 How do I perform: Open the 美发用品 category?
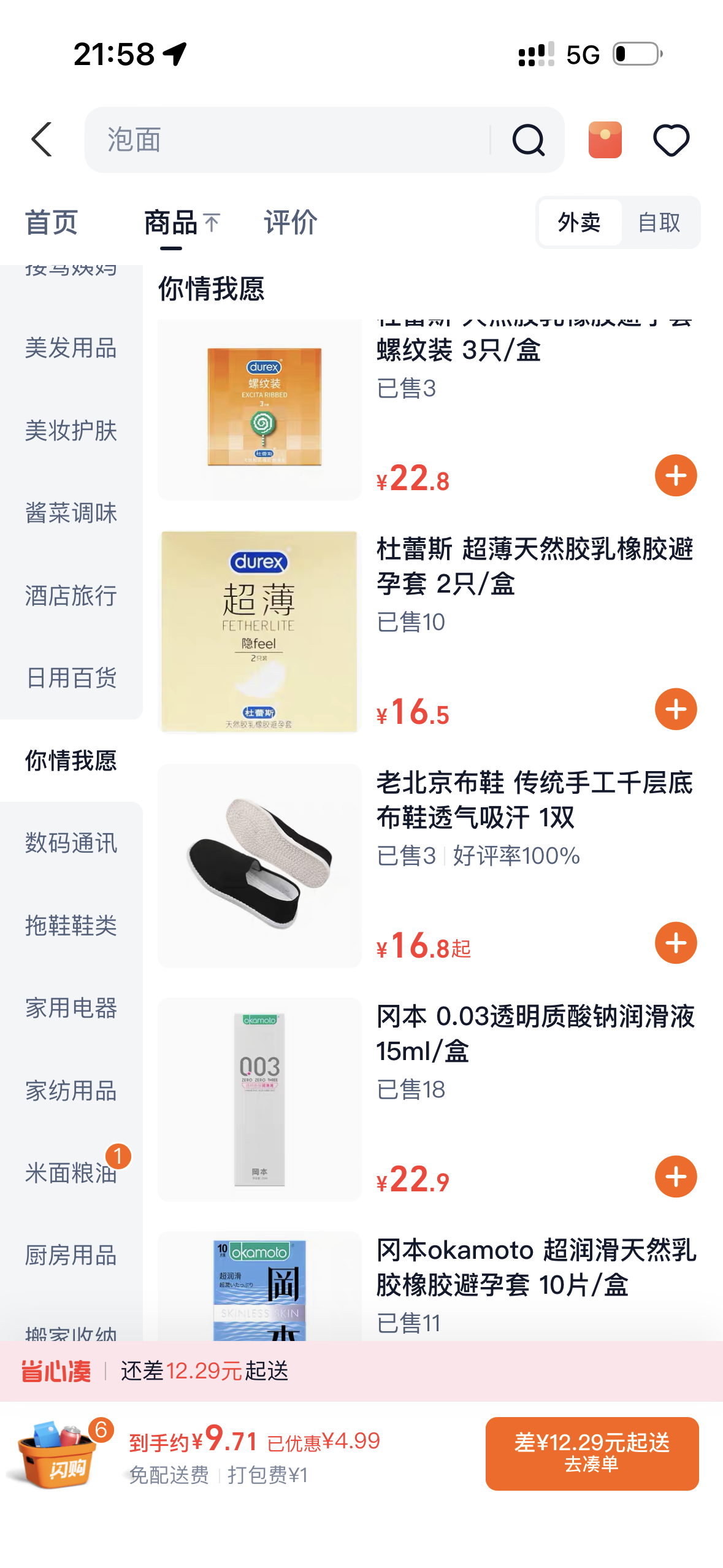tap(71, 348)
